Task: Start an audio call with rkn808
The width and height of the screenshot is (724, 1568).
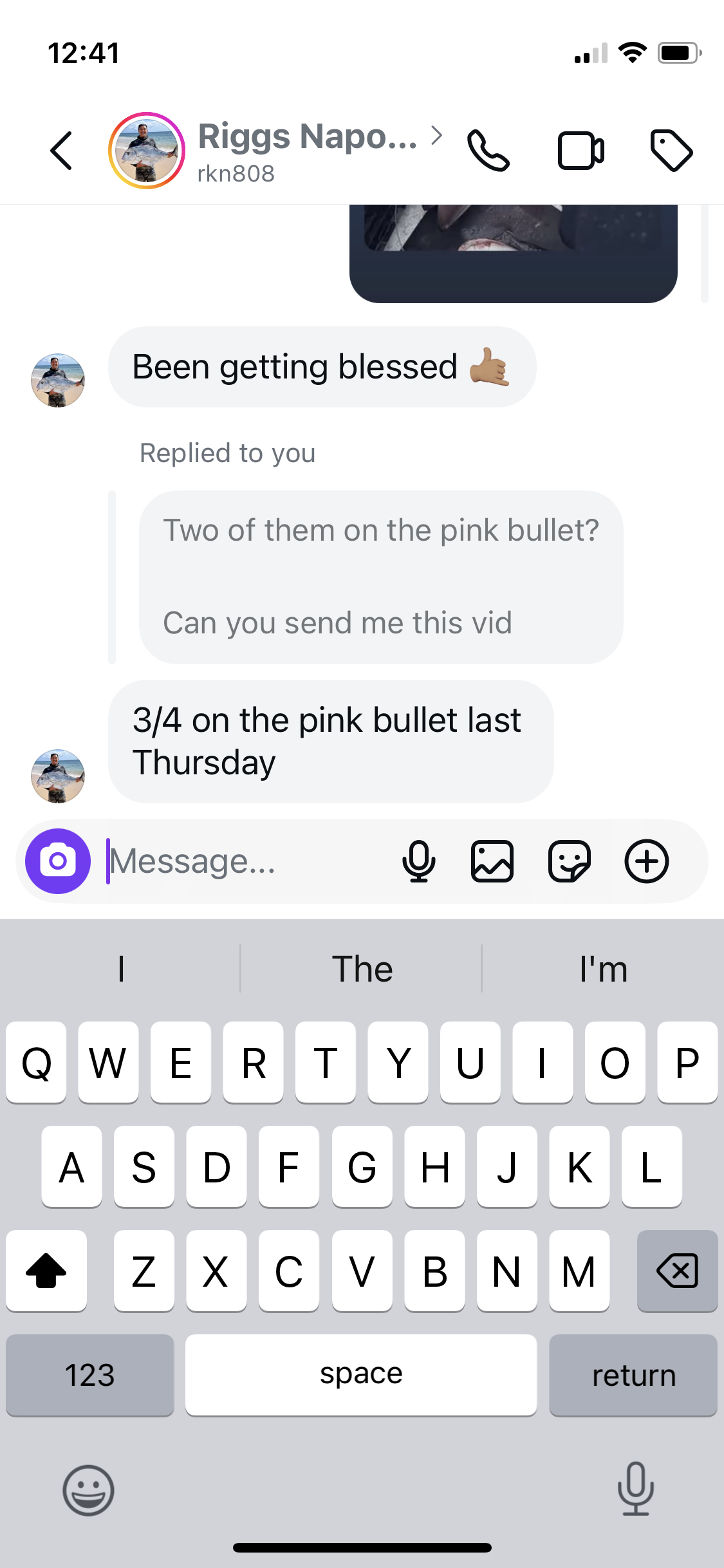Action: 488,151
